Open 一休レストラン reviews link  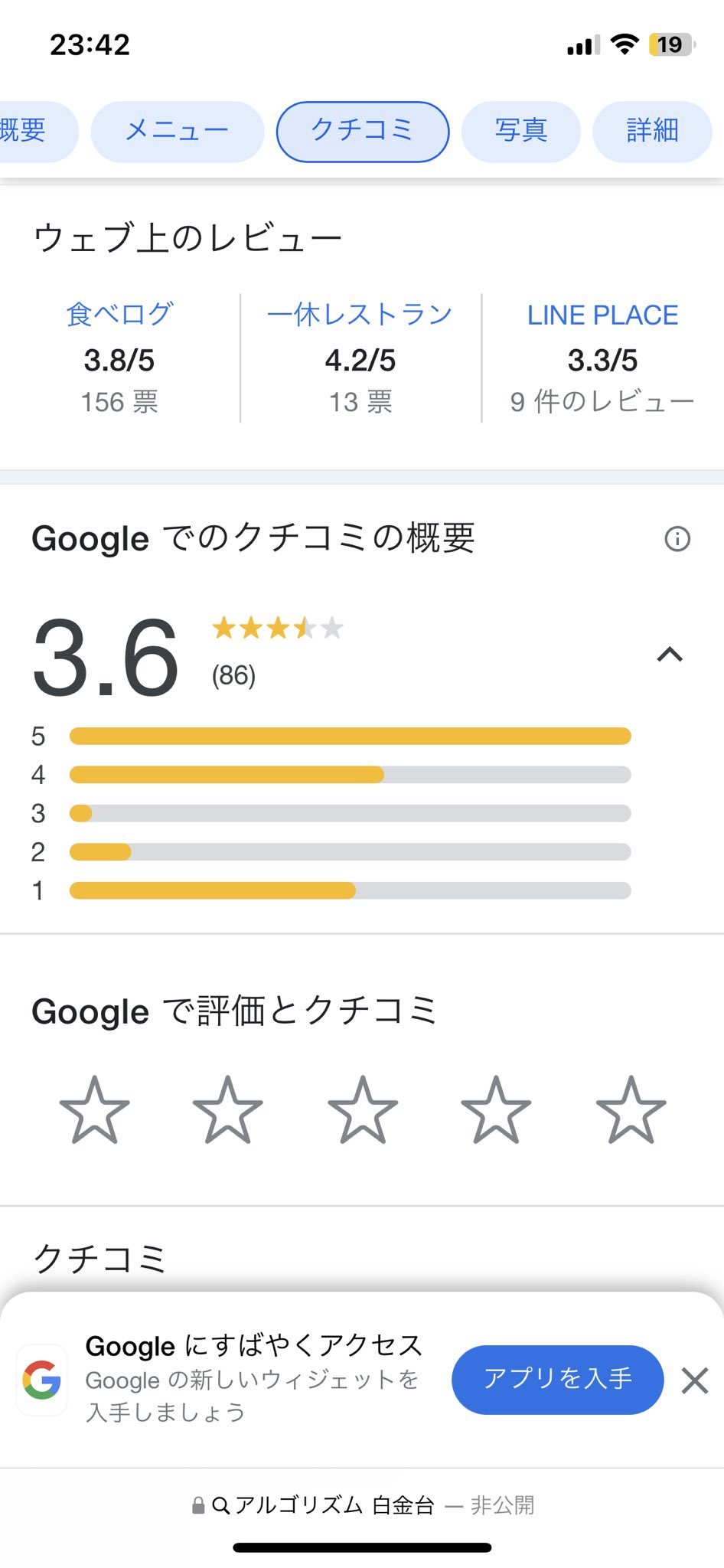(x=360, y=315)
